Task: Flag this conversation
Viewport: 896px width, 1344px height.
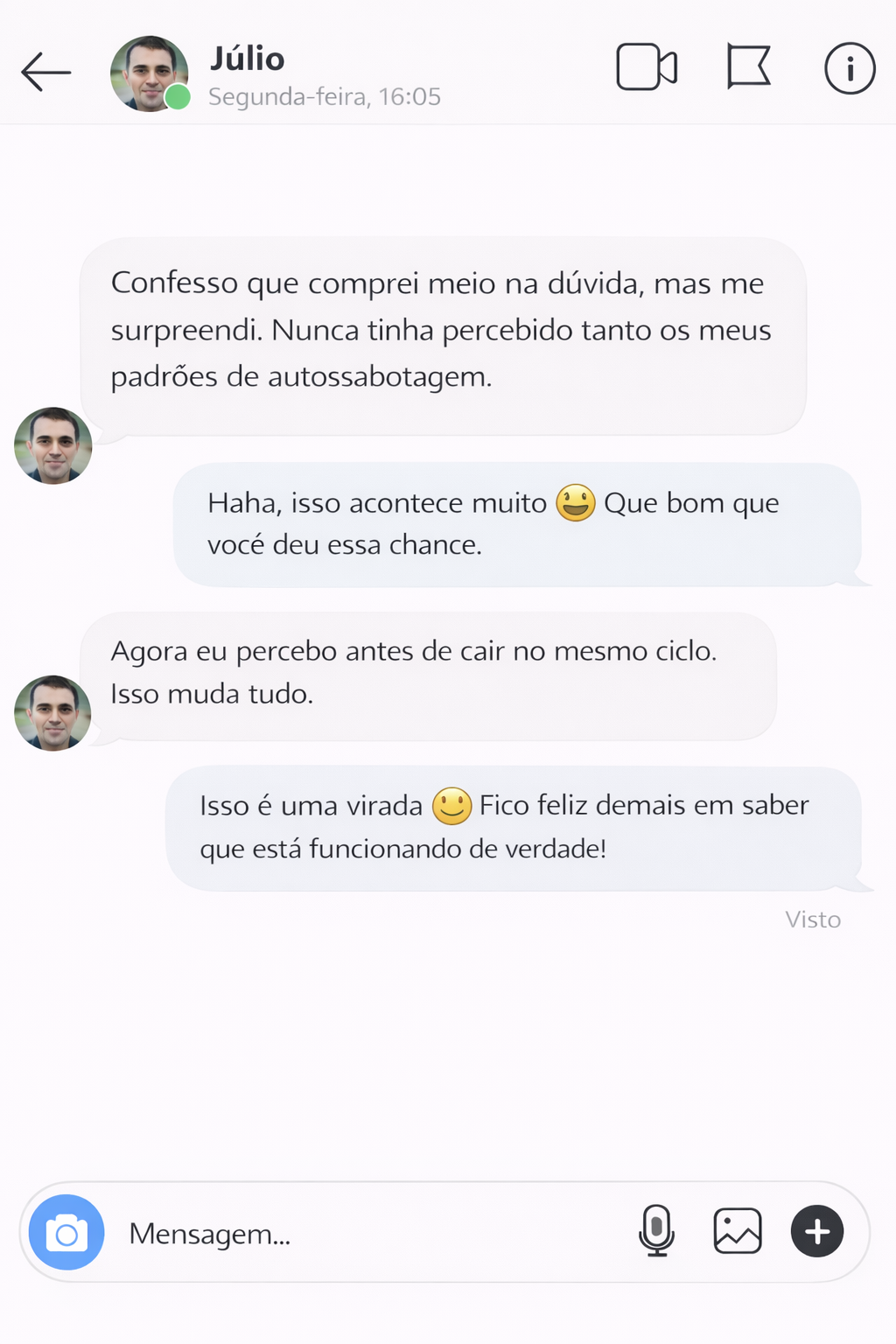Action: click(x=748, y=67)
